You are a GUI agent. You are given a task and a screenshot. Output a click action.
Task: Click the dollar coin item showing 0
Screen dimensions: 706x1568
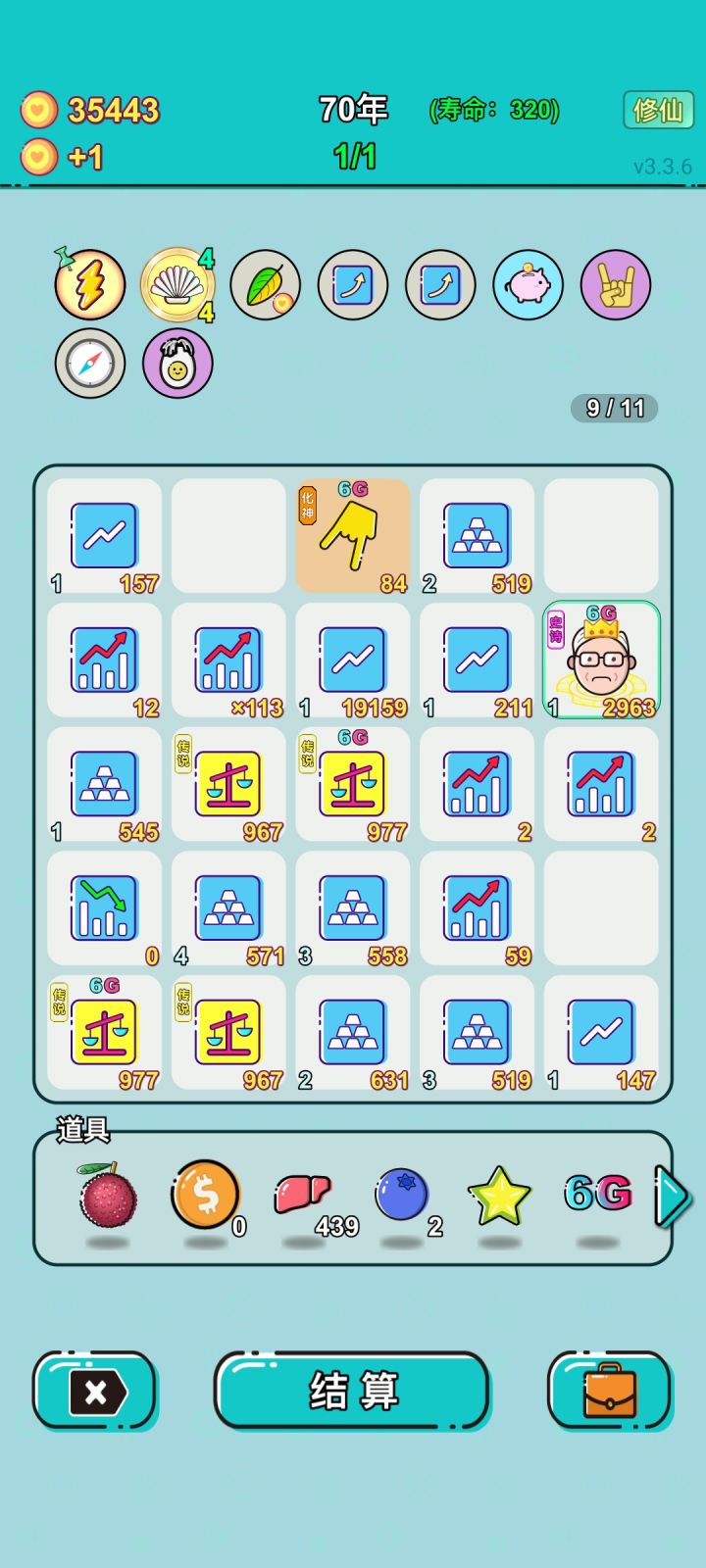click(x=205, y=1196)
